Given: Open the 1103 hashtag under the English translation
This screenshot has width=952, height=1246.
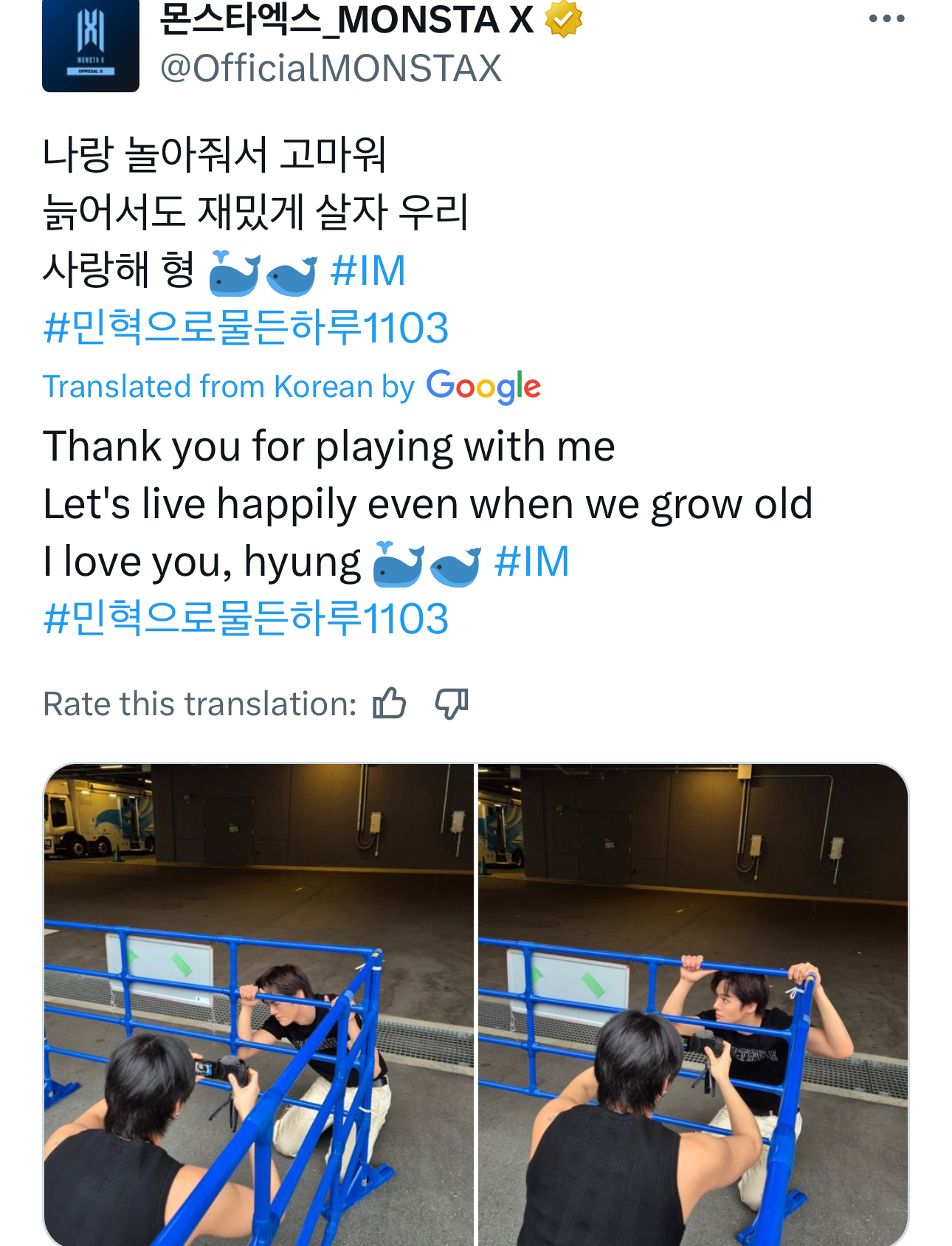Looking at the screenshot, I should (x=246, y=619).
